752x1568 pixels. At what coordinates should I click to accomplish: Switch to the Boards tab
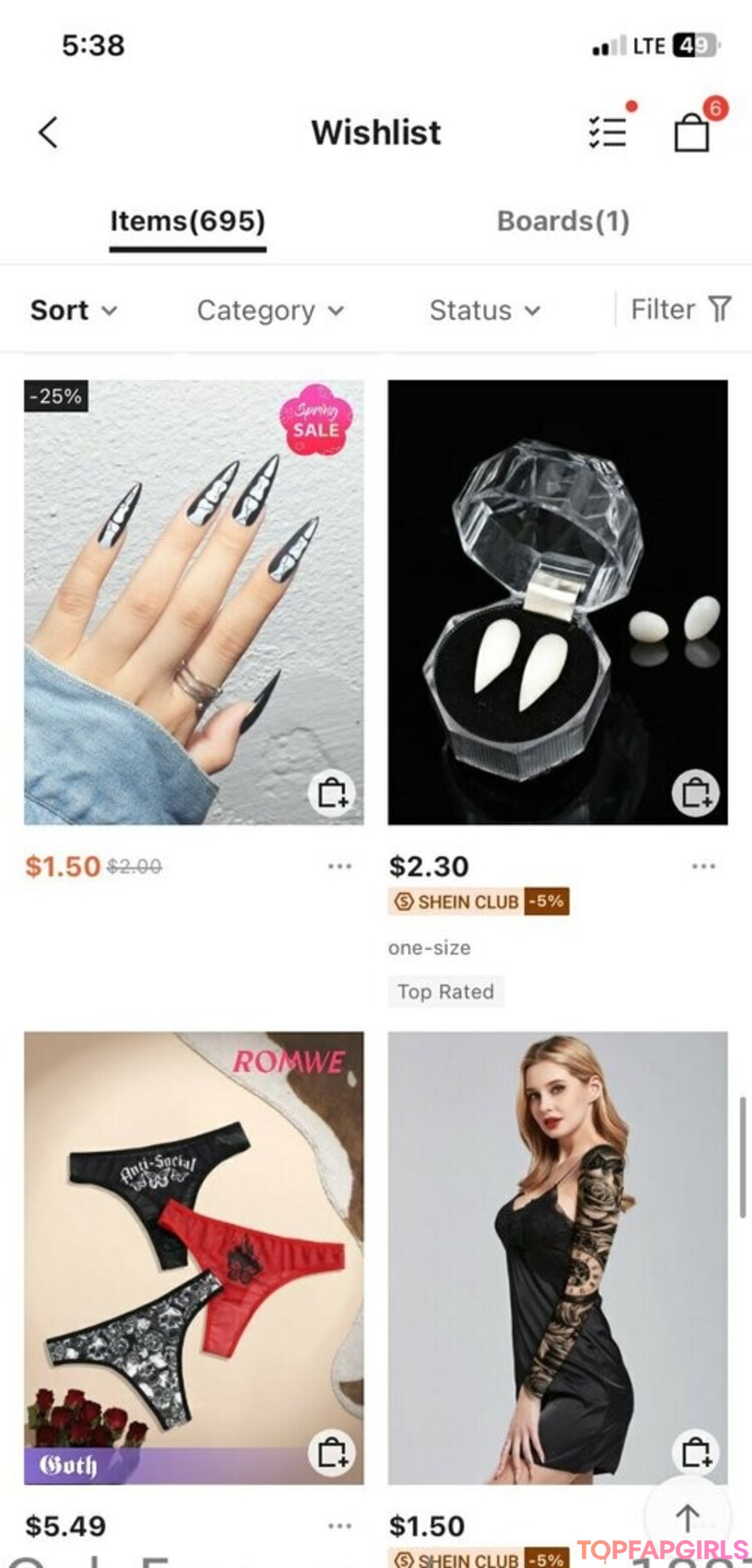(x=563, y=222)
